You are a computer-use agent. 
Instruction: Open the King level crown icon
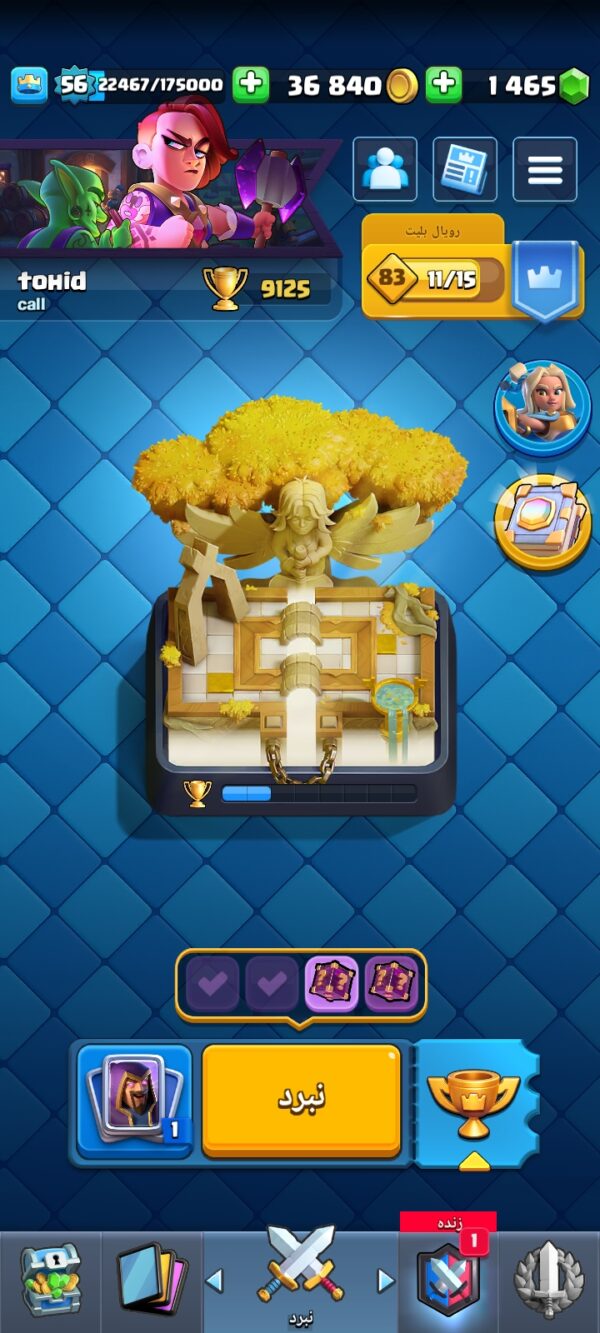pyautogui.click(x=30, y=85)
